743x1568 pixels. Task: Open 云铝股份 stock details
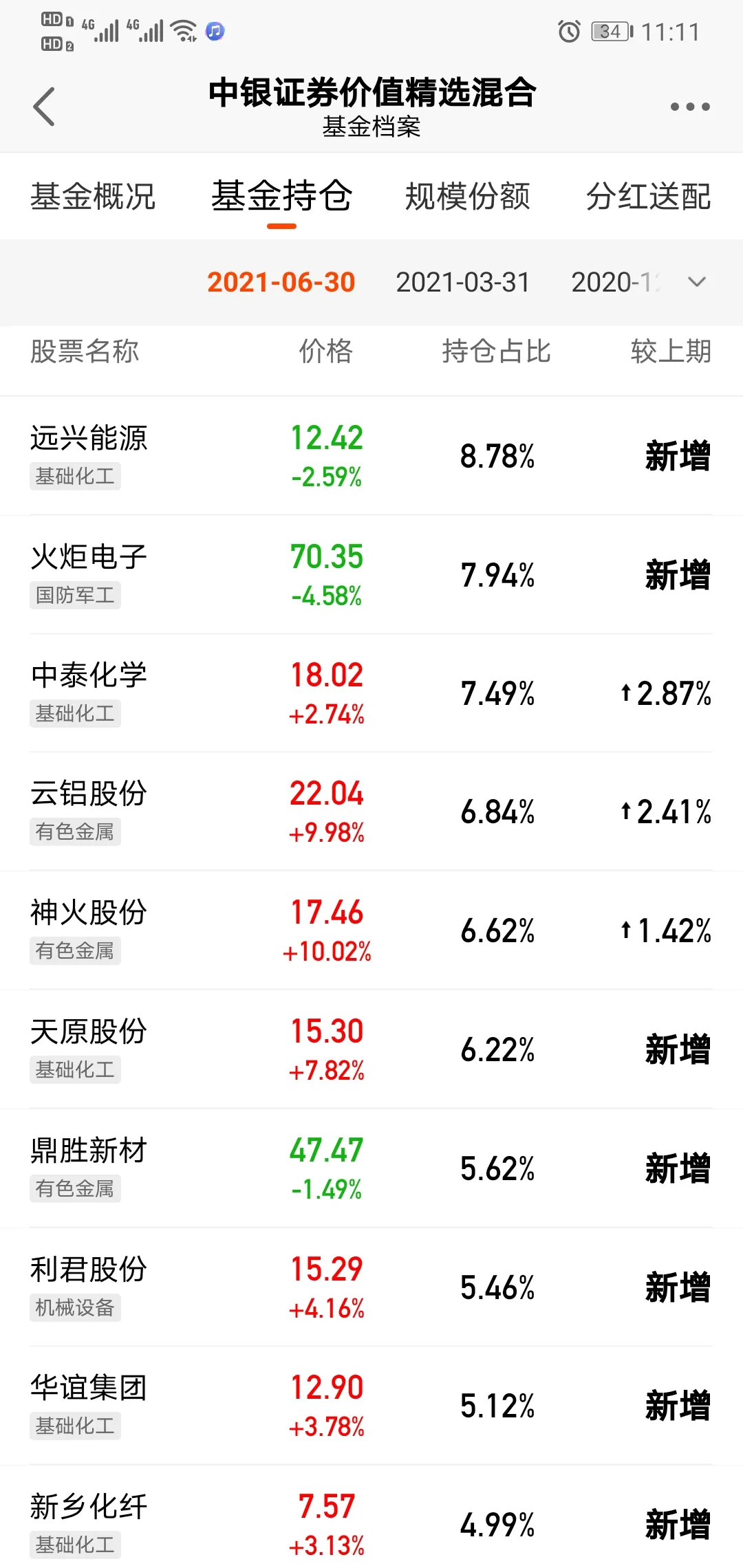[x=89, y=794]
